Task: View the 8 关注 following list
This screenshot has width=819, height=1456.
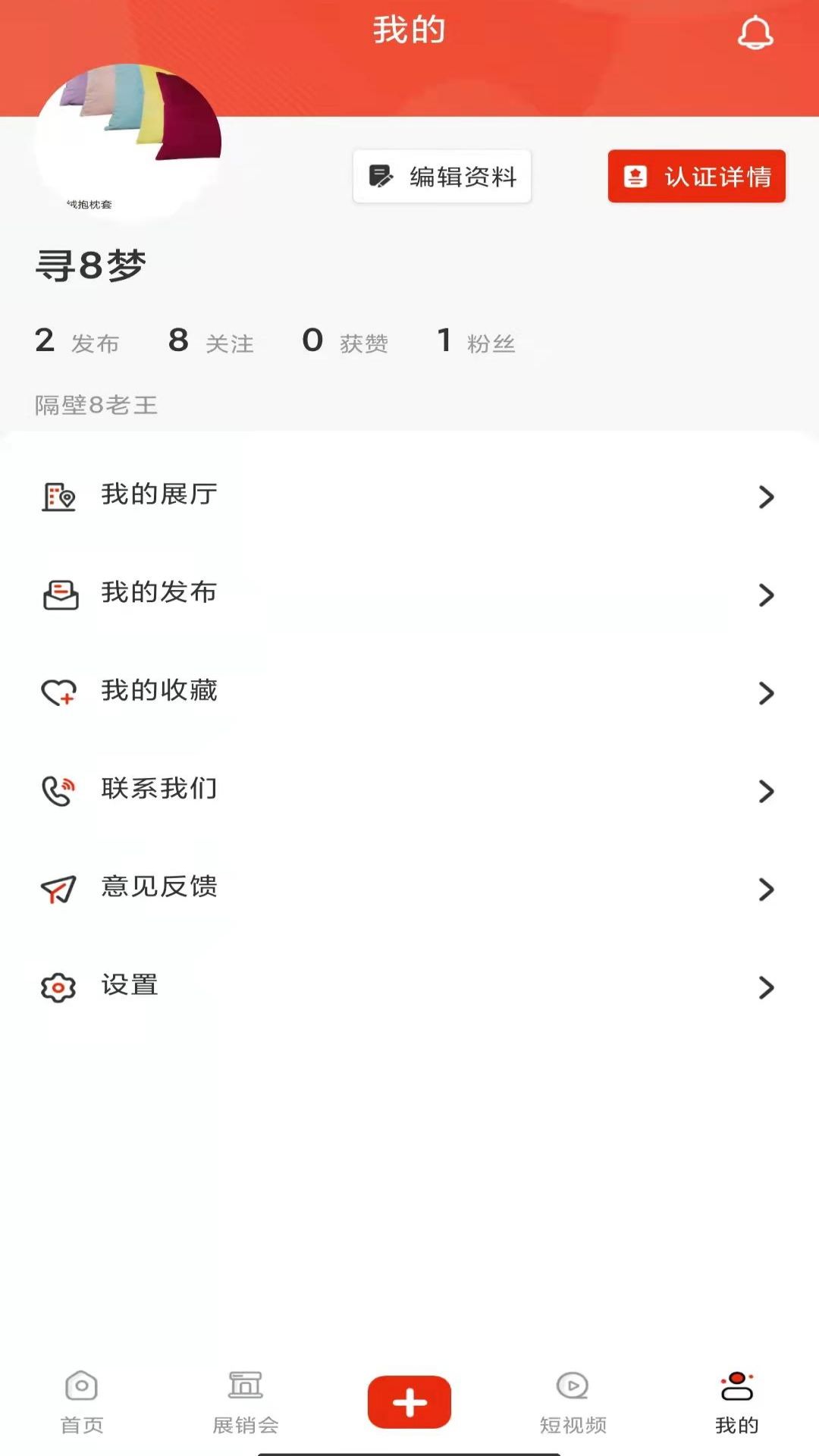Action: pyautogui.click(x=211, y=342)
